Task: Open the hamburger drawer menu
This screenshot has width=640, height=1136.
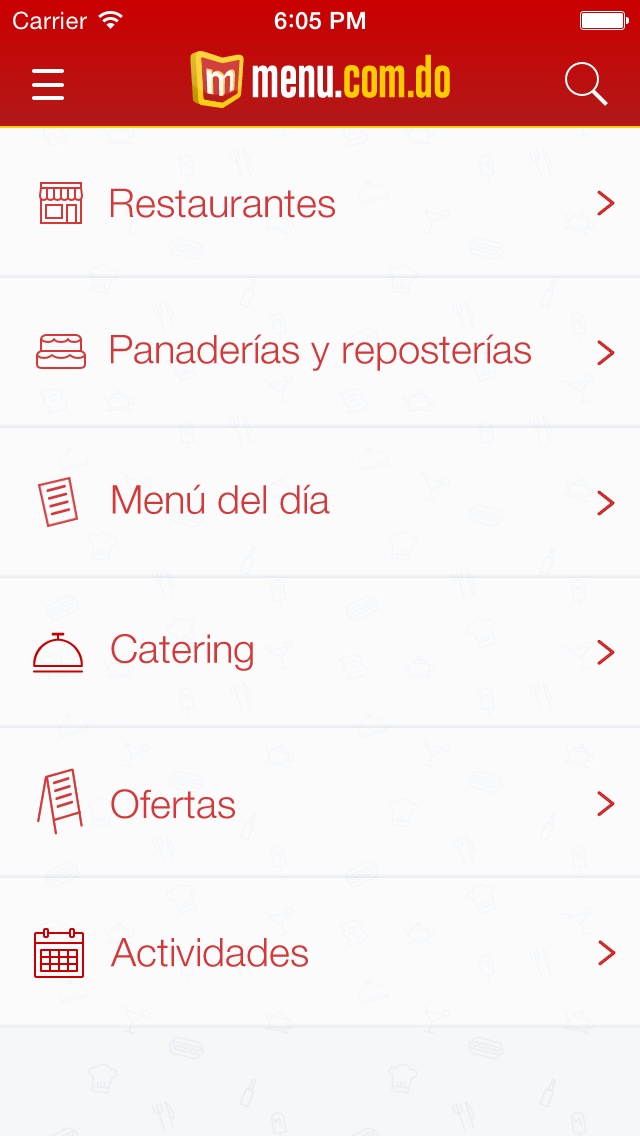Action: pos(48,84)
